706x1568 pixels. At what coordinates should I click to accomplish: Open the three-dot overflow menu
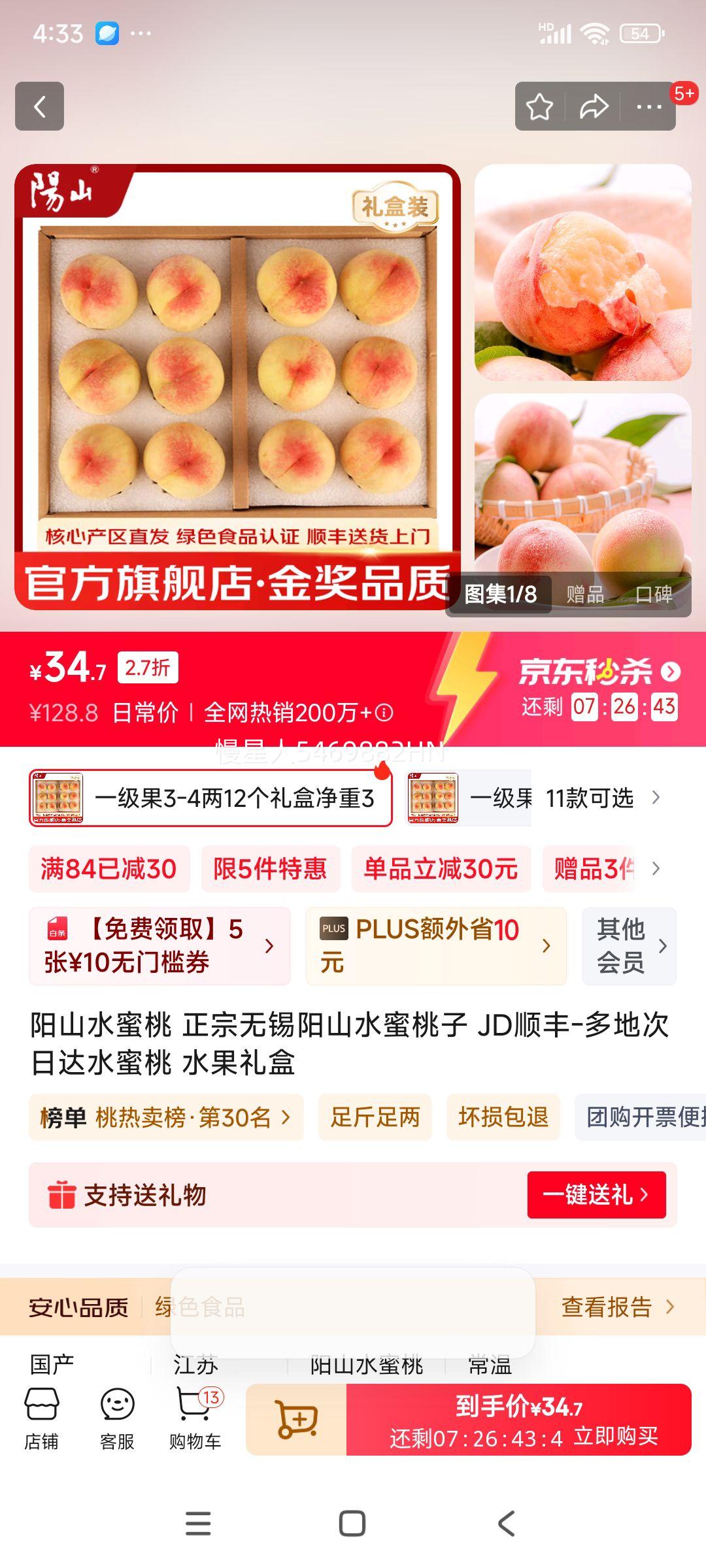pyautogui.click(x=648, y=106)
